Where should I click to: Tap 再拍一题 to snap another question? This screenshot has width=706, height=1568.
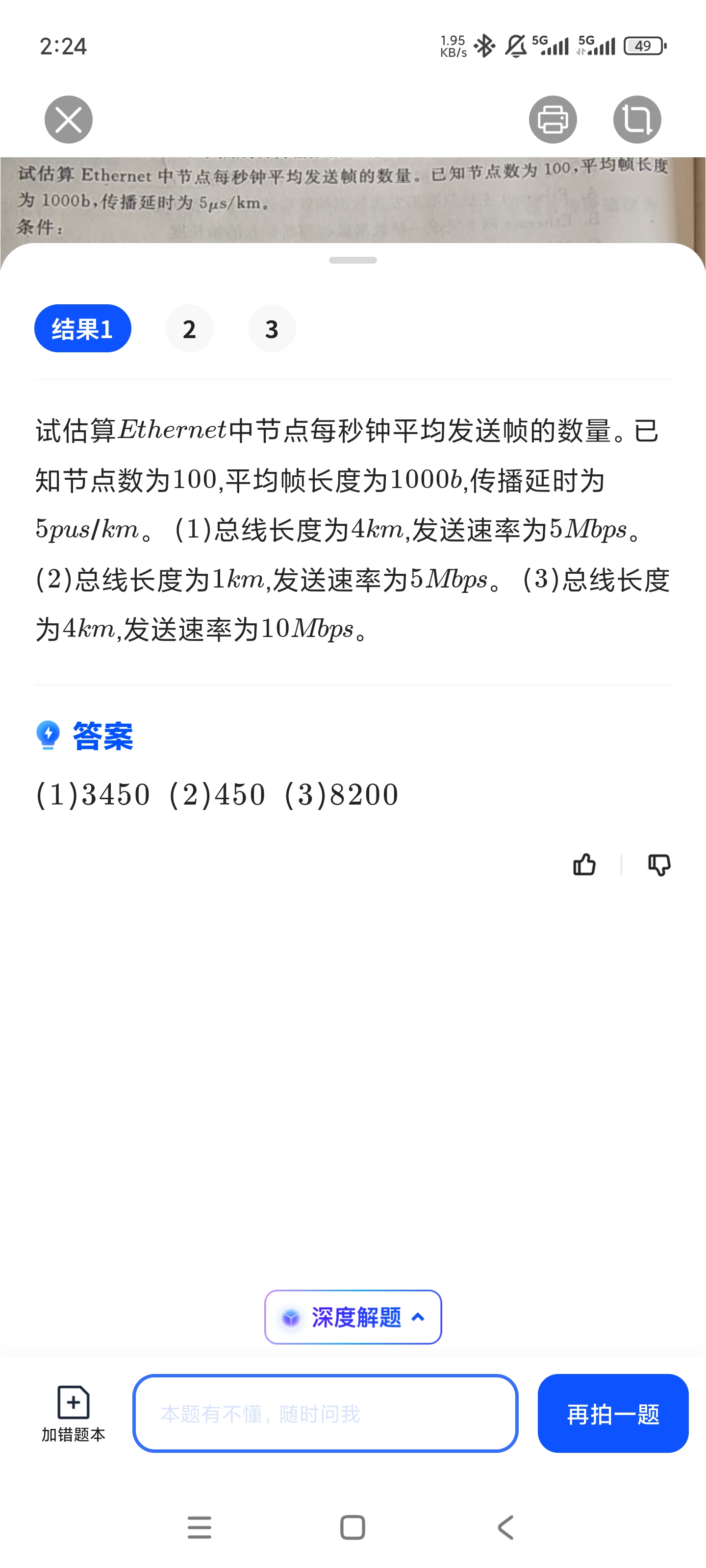point(613,1413)
